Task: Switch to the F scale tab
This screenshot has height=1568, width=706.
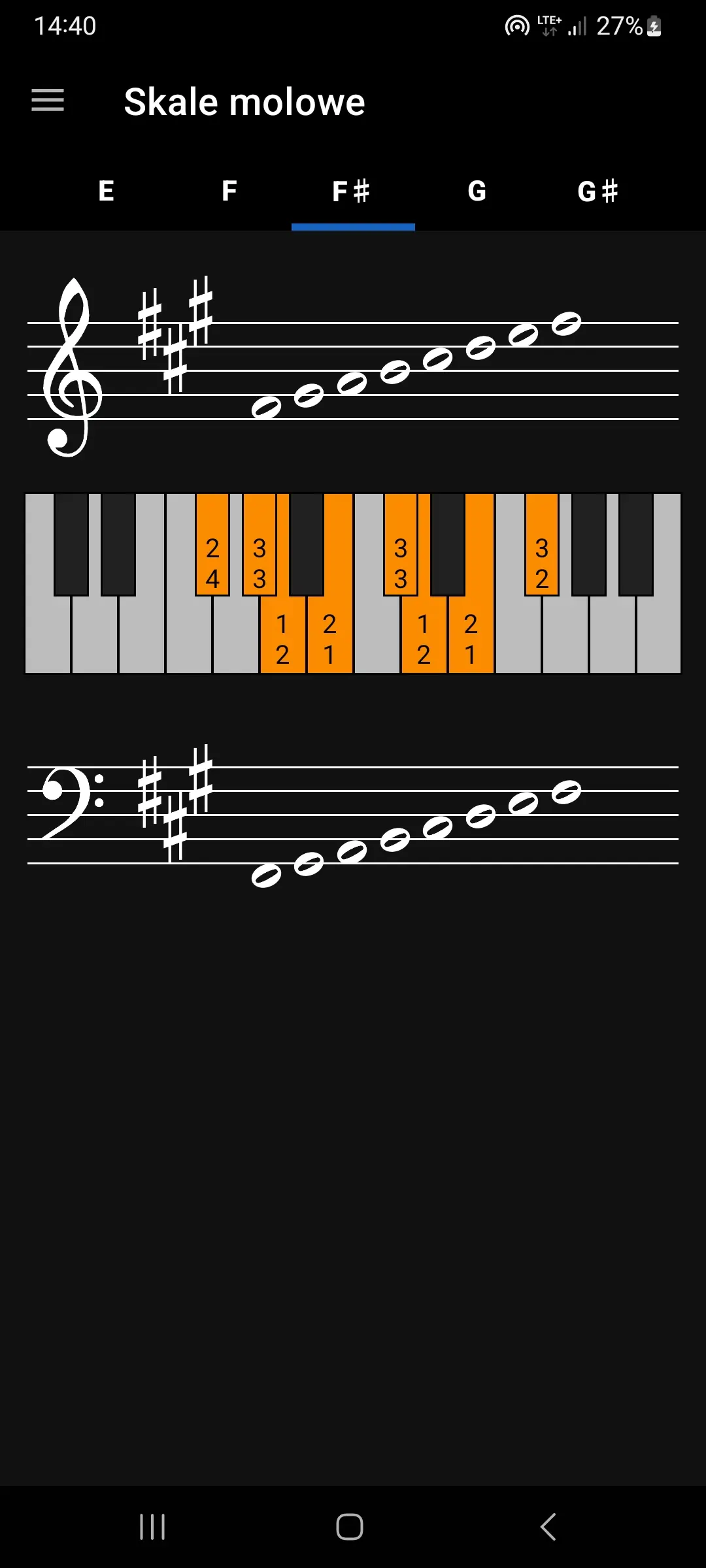Action: point(229,191)
